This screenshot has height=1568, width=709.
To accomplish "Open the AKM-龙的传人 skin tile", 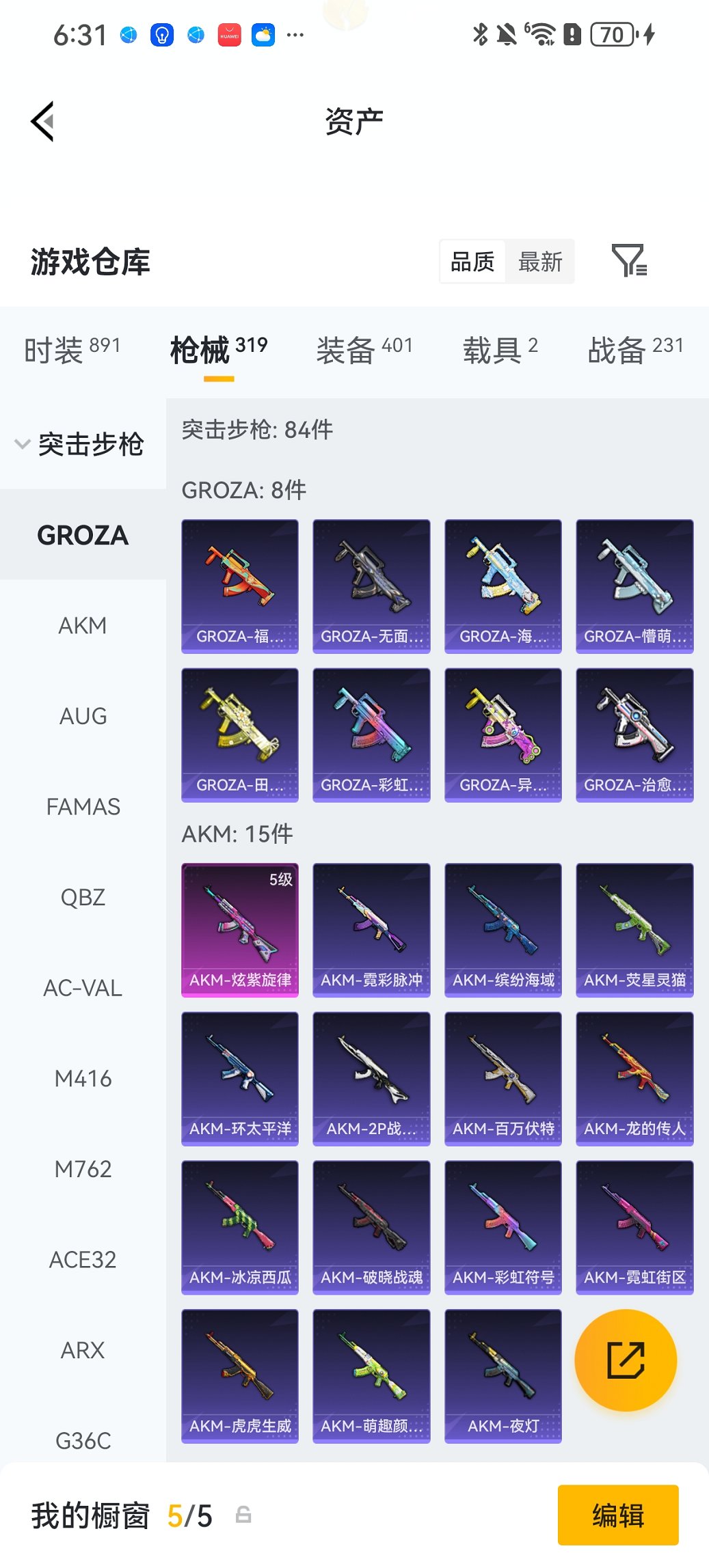I will coord(634,1078).
